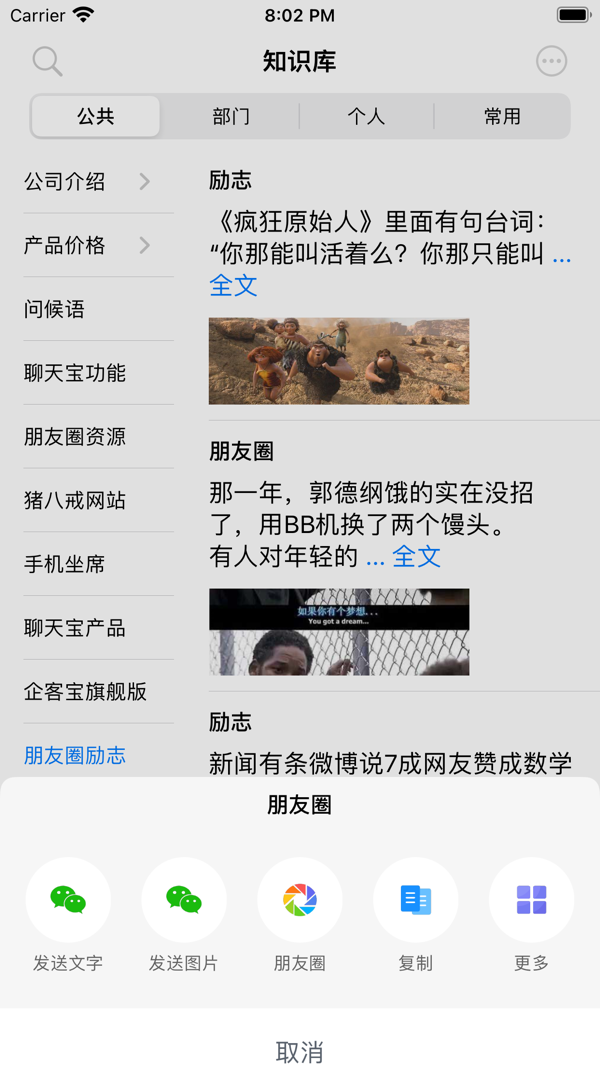The image size is (600, 1067).
Task: Open the three-dot more menu
Action: click(x=551, y=61)
